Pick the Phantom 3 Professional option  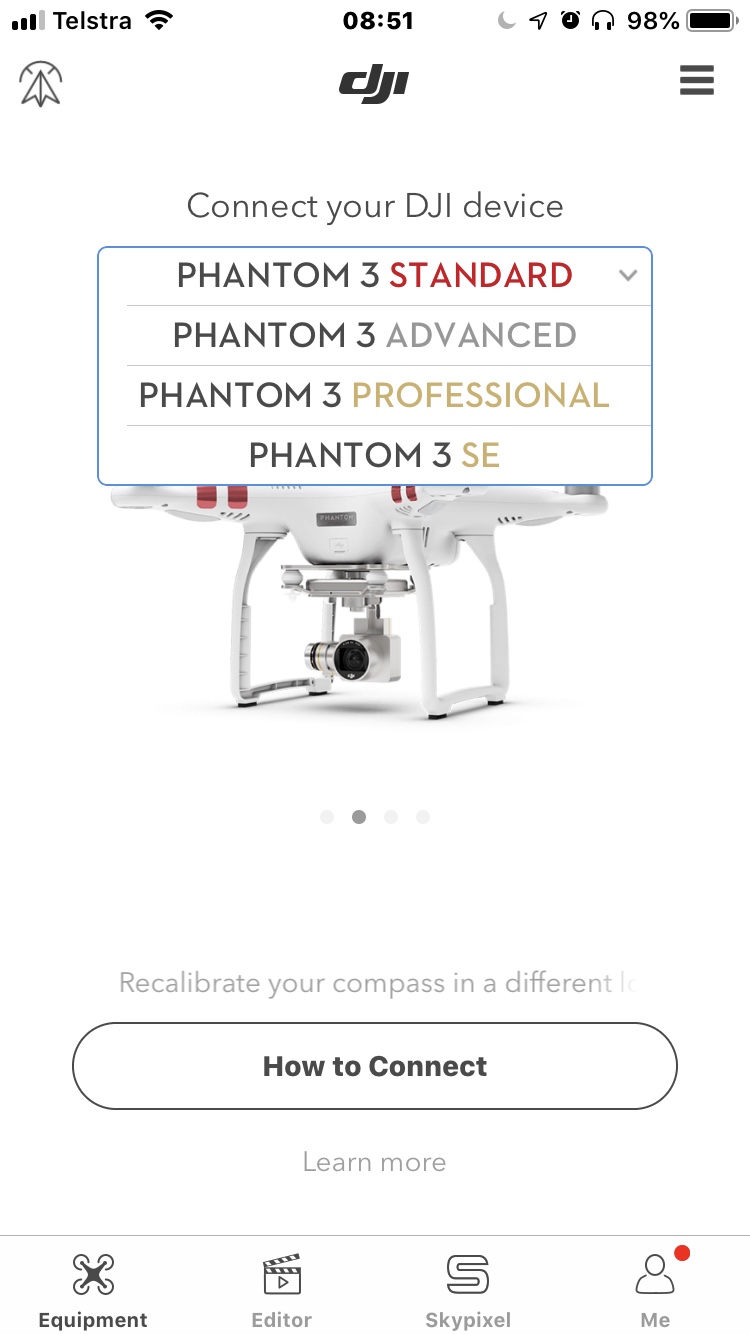(x=375, y=395)
